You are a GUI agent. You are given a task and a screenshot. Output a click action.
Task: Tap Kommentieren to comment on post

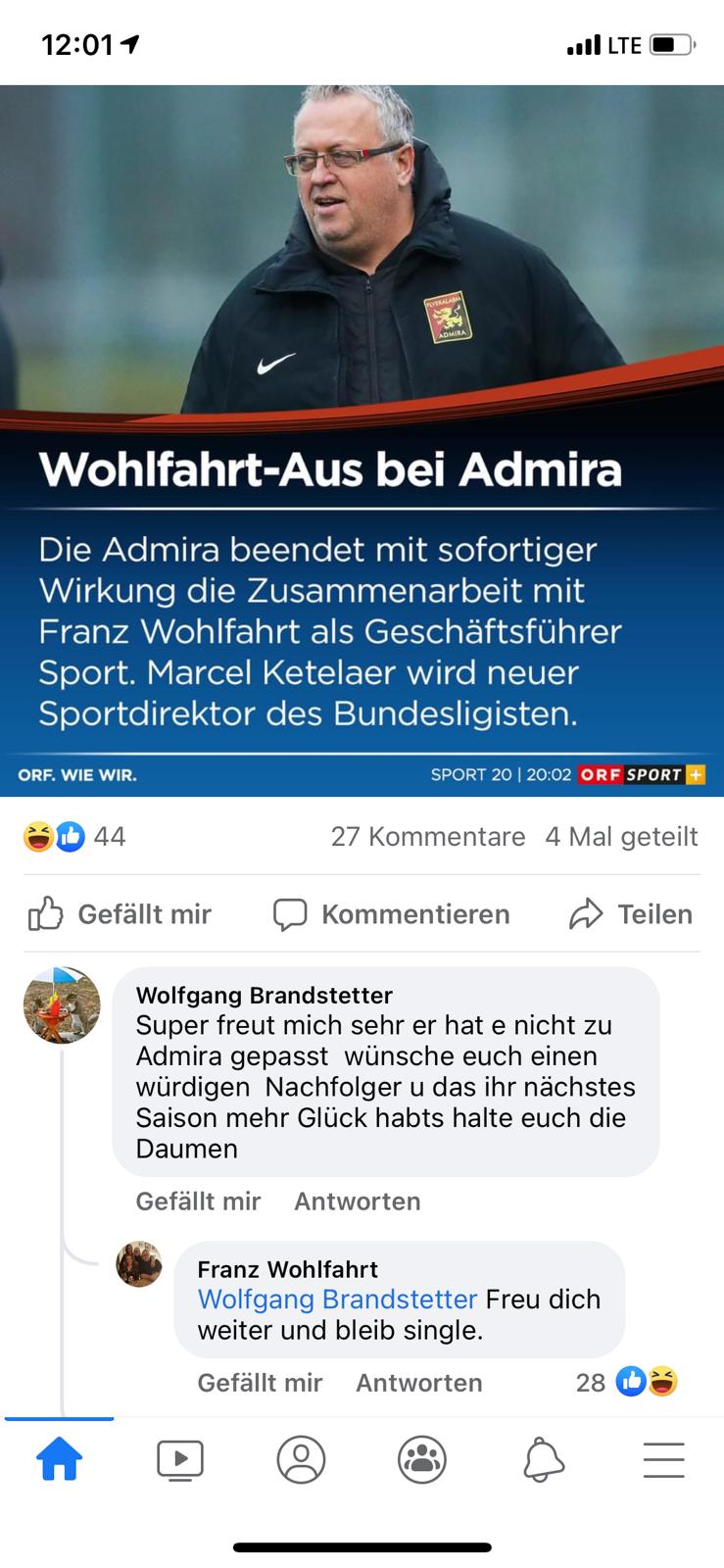[x=391, y=913]
